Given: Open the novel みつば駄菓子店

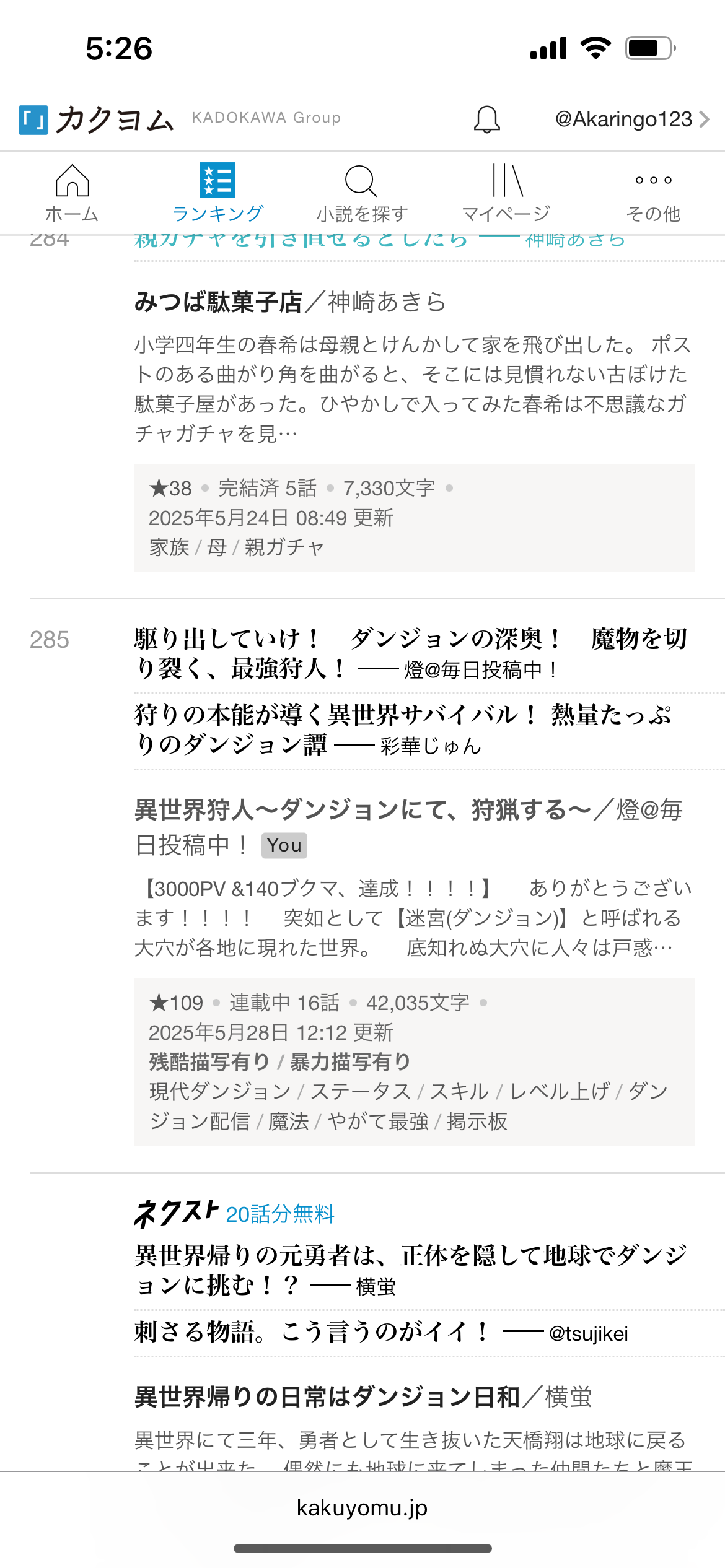Looking at the screenshot, I should 218,302.
